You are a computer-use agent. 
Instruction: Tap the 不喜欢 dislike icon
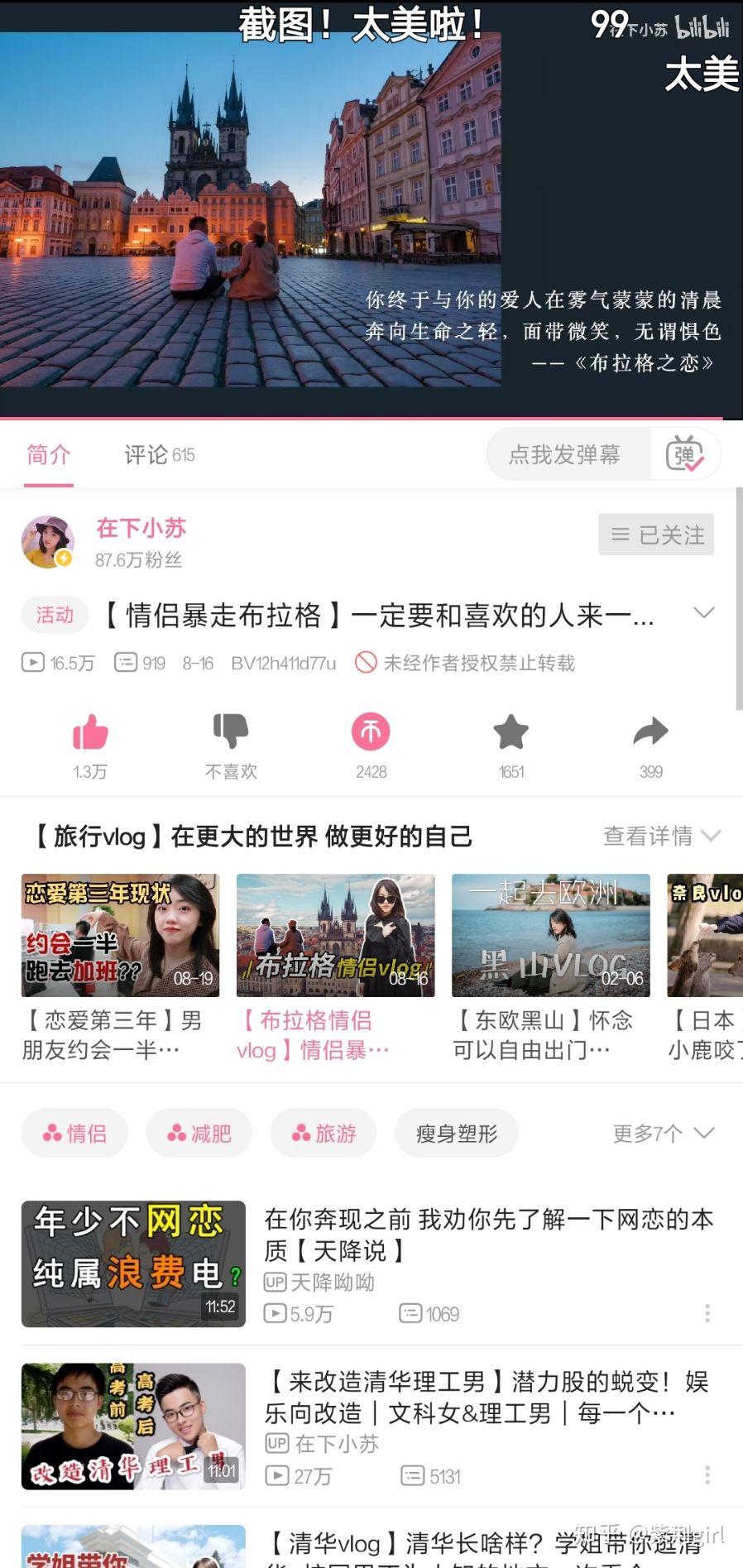pyautogui.click(x=231, y=733)
